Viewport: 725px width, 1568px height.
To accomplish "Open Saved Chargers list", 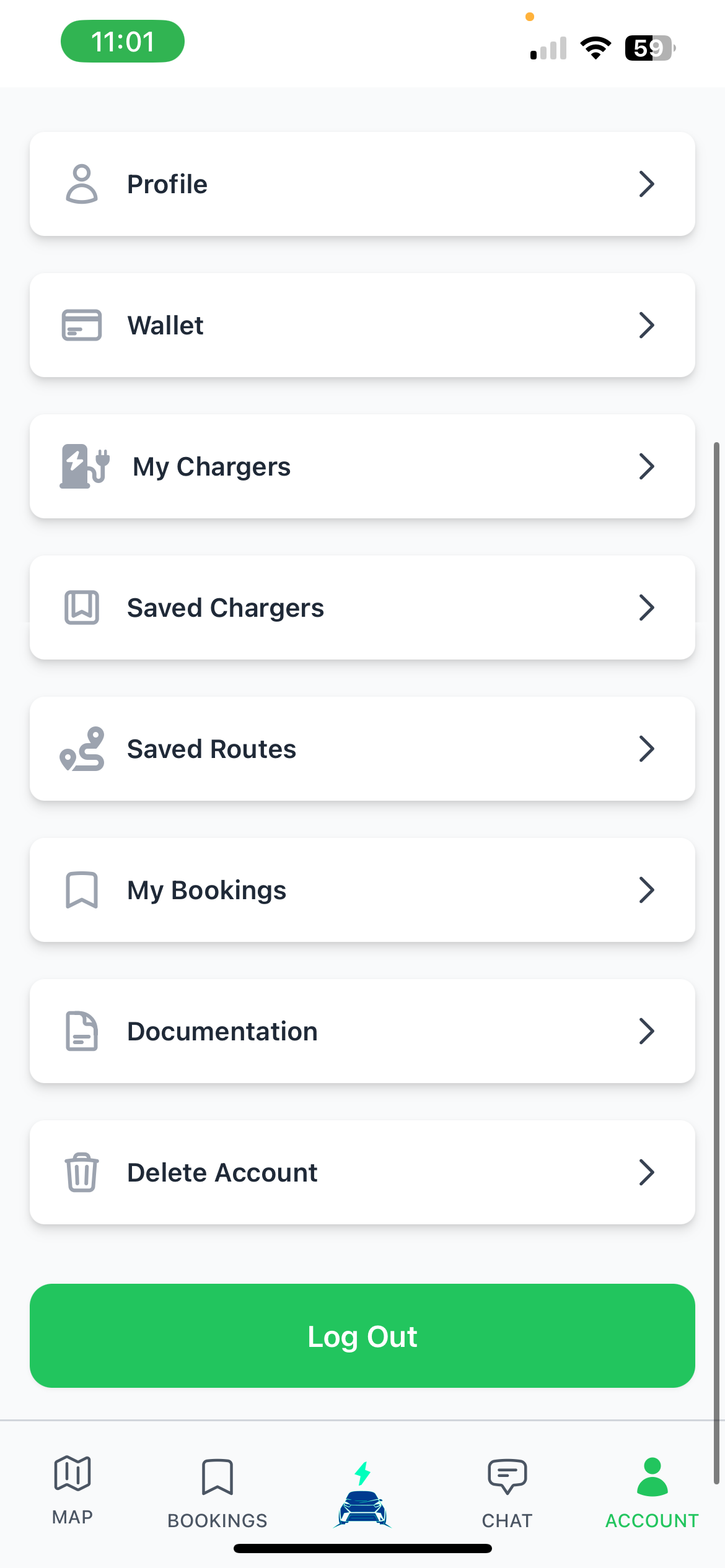I will pos(362,608).
